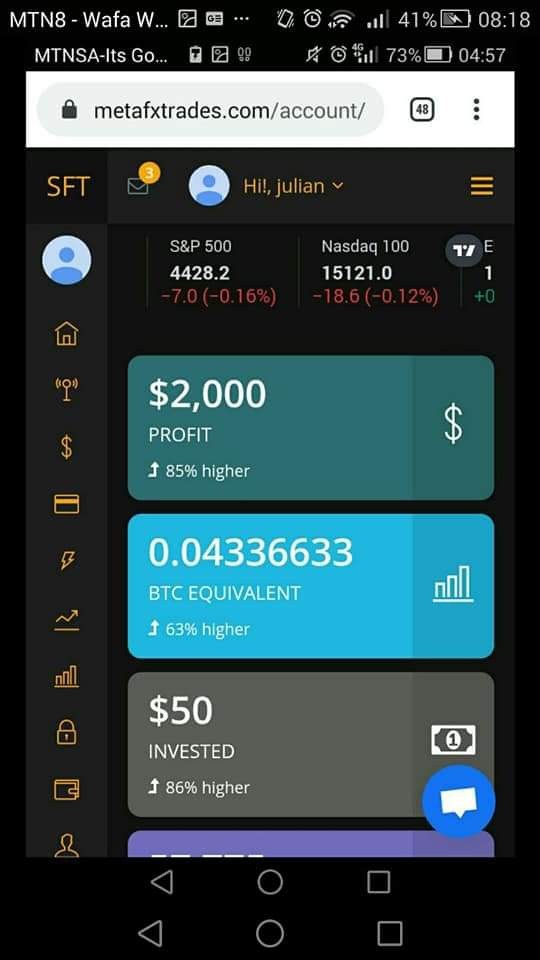Viewport: 540px width, 960px height.
Task: Open the BTC Equivalent card
Action: [310, 586]
